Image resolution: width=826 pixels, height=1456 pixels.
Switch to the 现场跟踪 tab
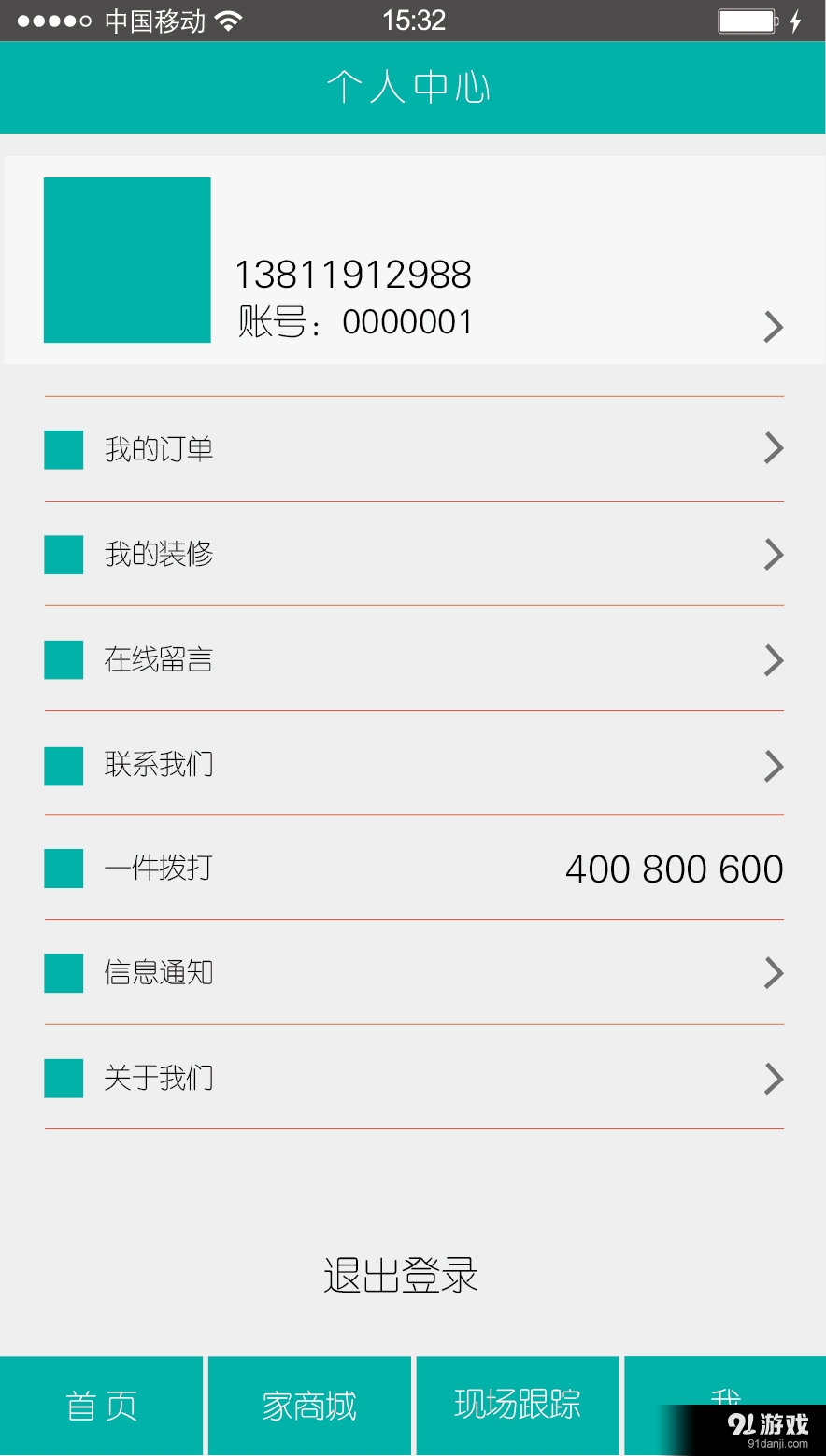click(x=518, y=1406)
